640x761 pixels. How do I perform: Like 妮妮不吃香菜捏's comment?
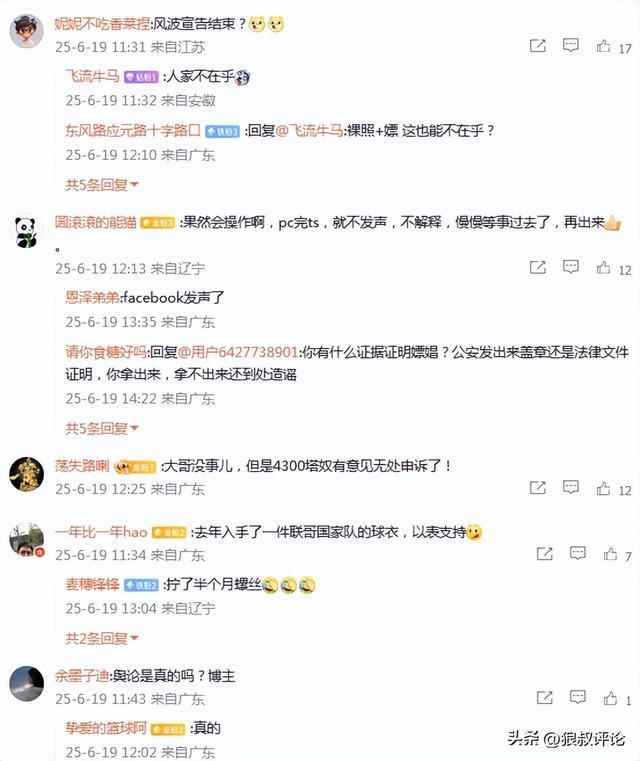click(603, 46)
